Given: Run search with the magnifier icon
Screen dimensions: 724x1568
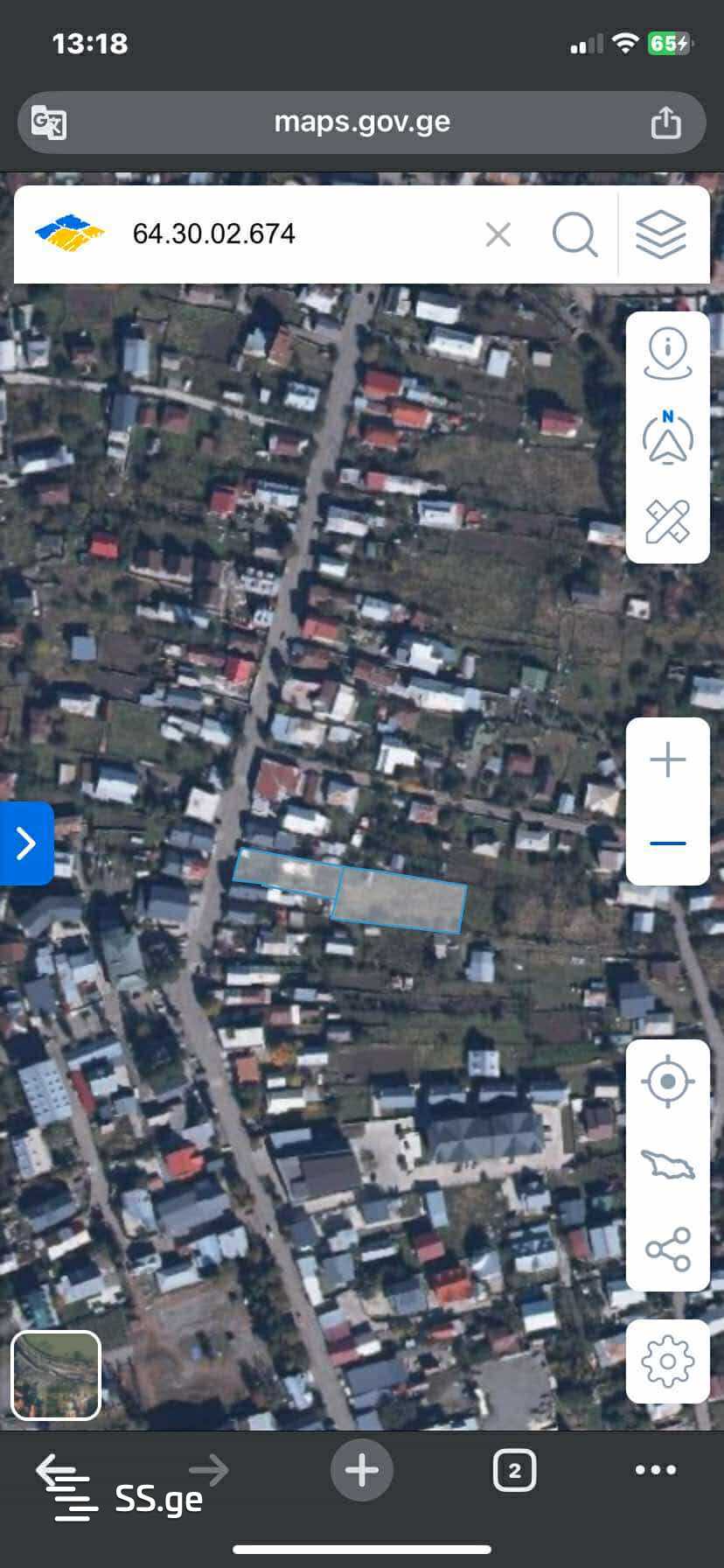Looking at the screenshot, I should [x=574, y=234].
